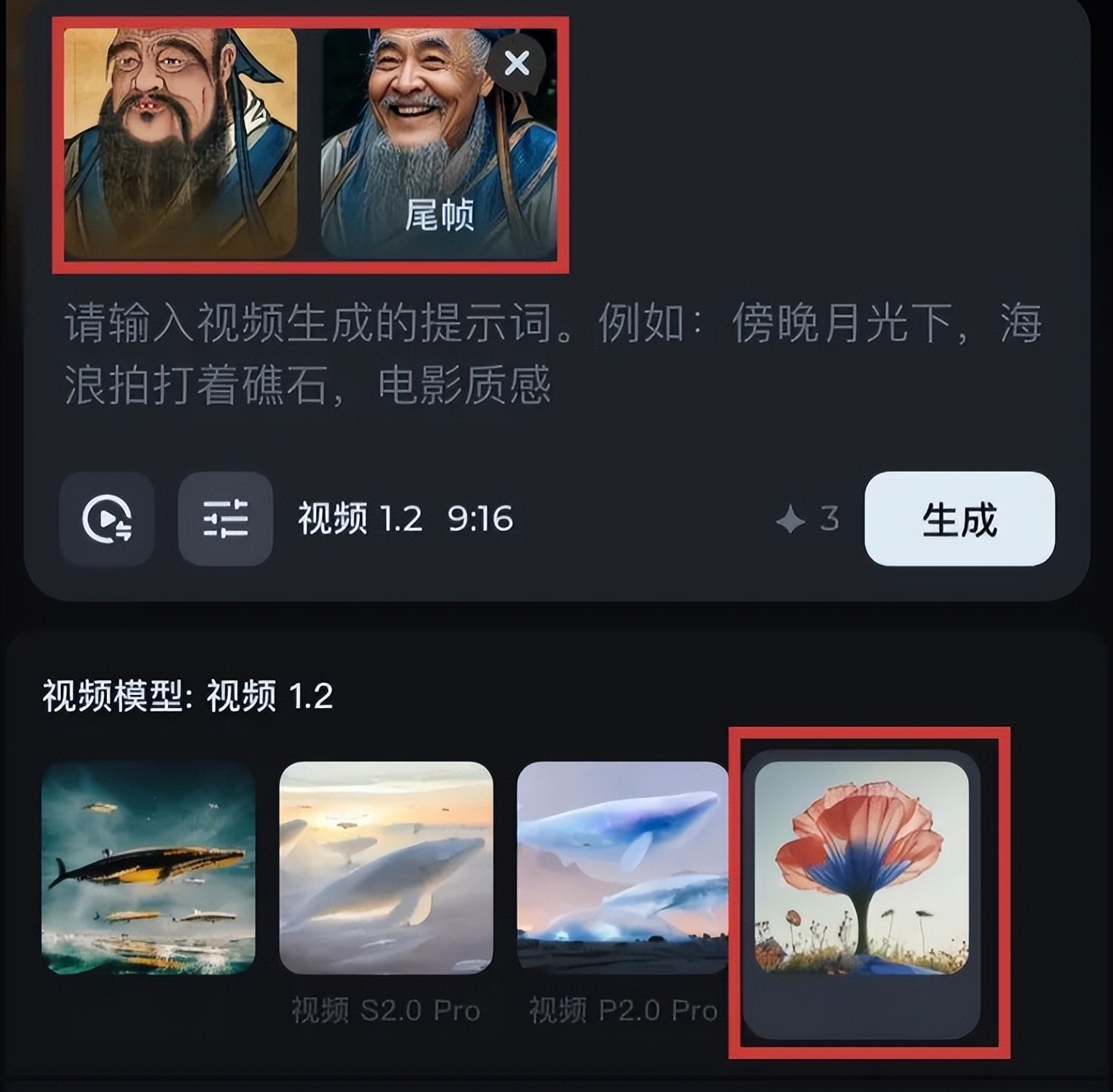Open the 视频 1.2 9:16 settings
The width and height of the screenshot is (1113, 1092).
(405, 519)
